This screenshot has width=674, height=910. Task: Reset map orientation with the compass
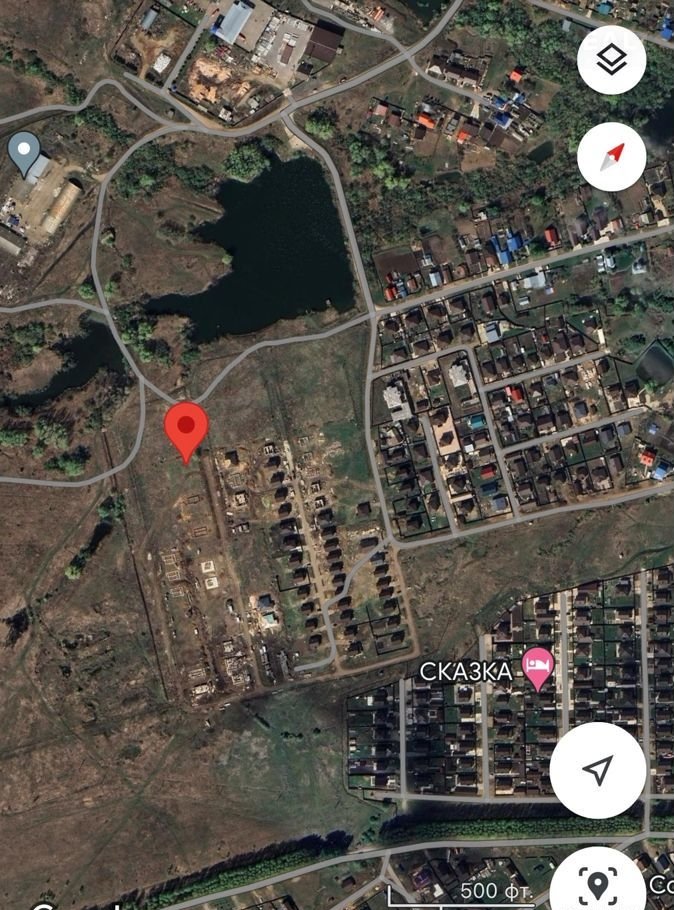click(x=611, y=157)
